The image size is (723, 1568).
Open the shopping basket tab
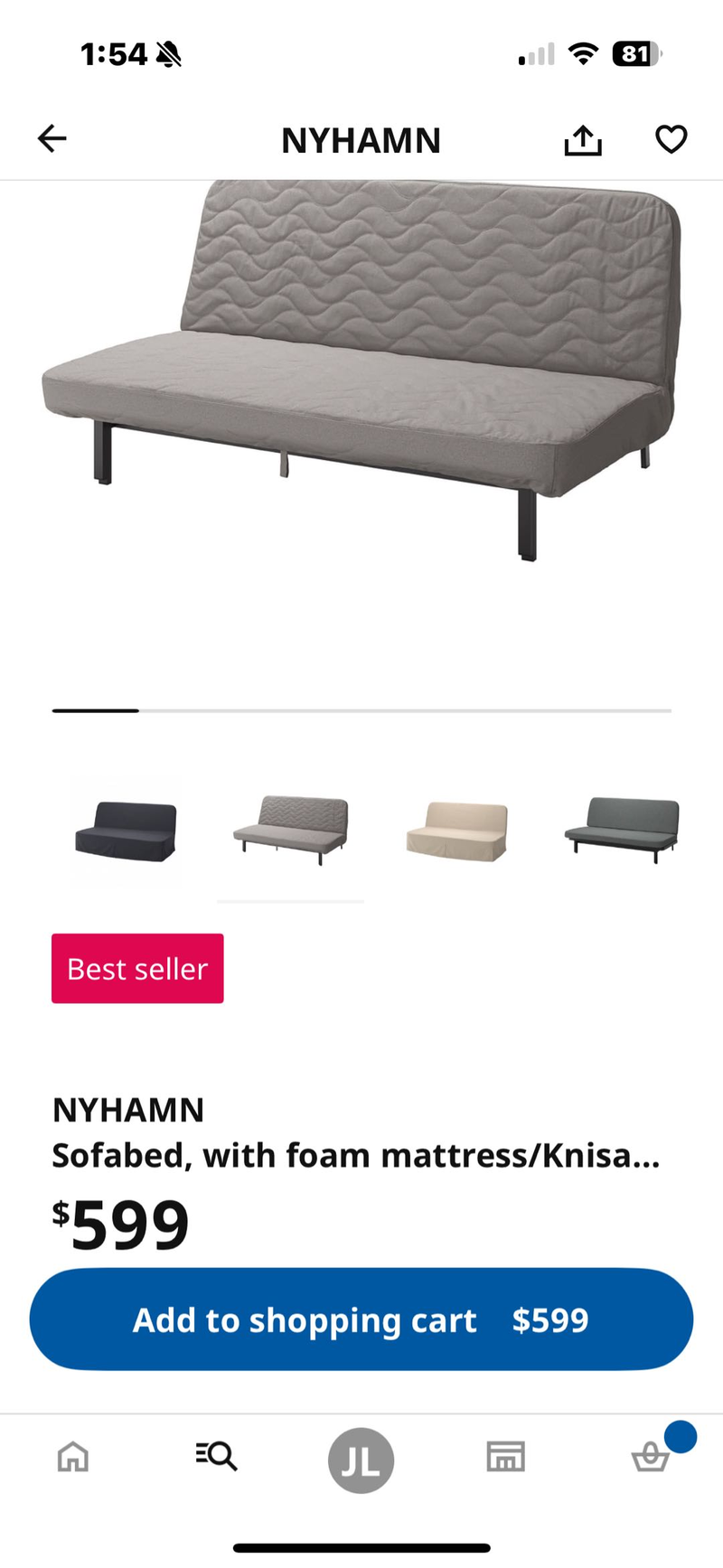[x=651, y=1456]
